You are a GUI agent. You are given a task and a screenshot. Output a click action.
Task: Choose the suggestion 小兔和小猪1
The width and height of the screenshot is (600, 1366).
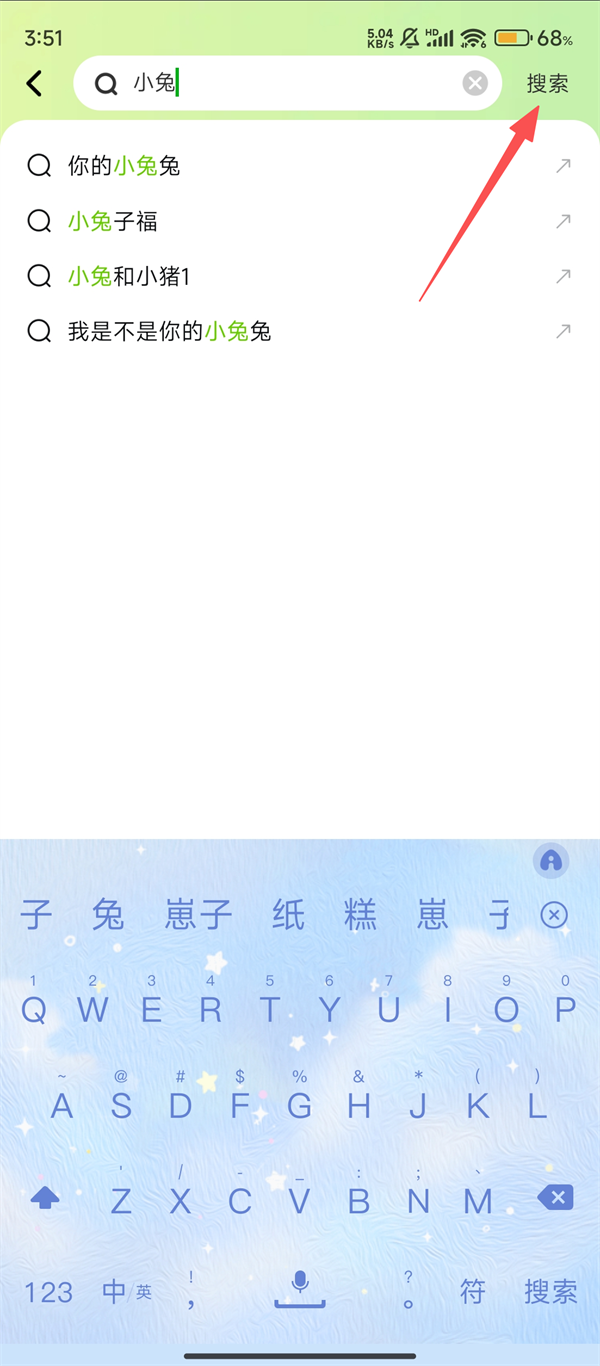coord(128,276)
